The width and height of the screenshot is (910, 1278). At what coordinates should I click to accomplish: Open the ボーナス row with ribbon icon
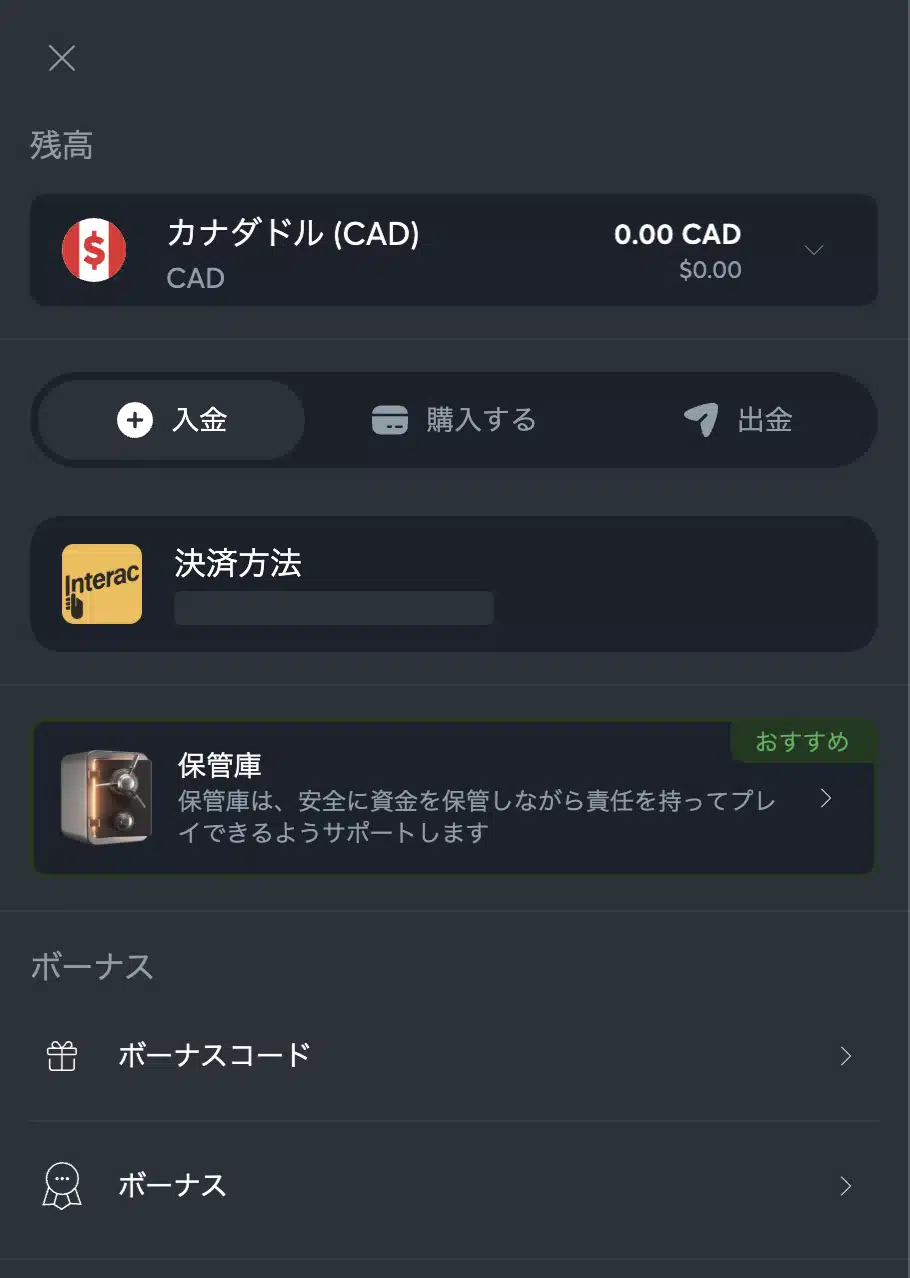coord(454,1186)
